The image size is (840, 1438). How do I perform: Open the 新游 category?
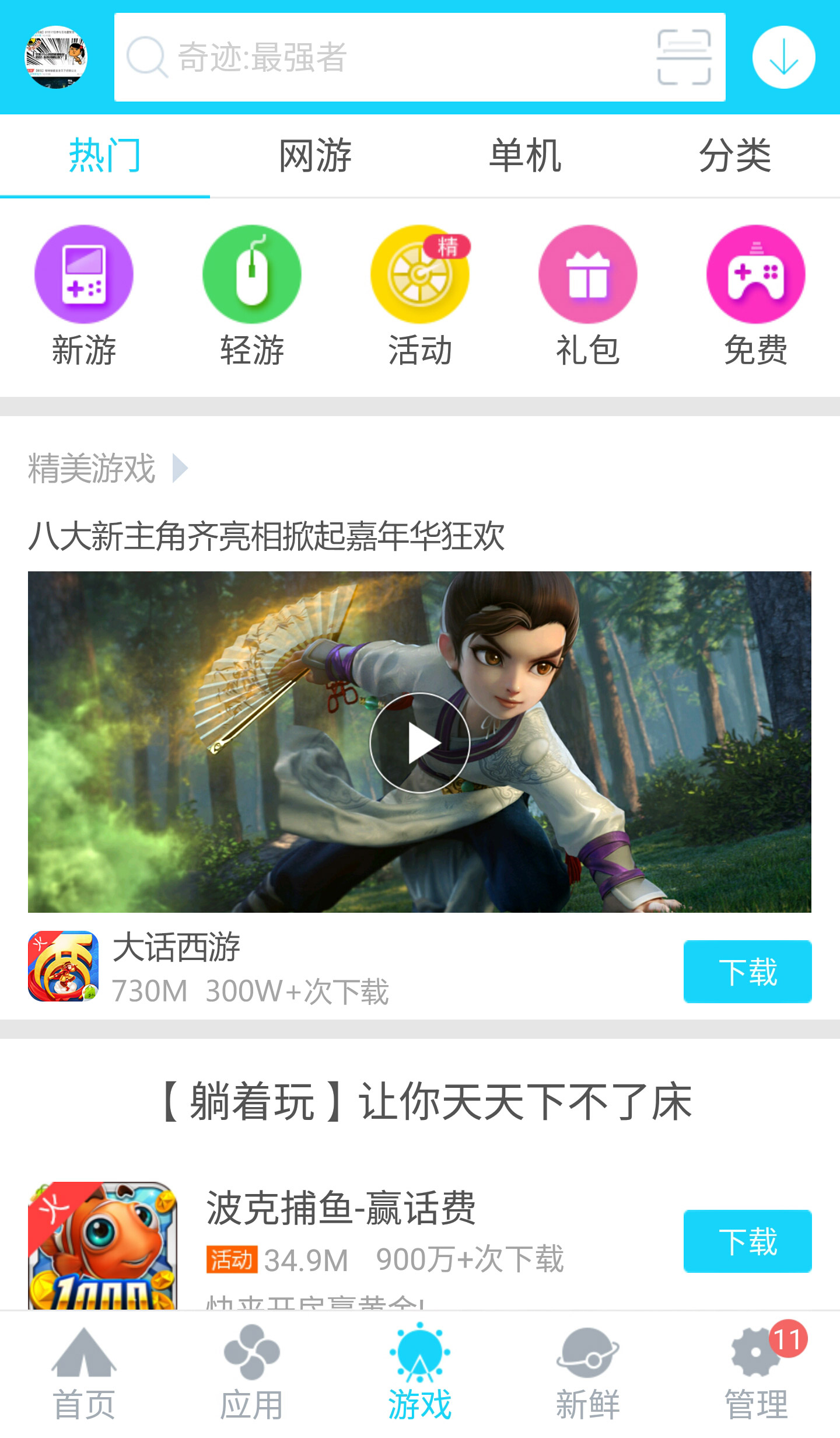(84, 295)
